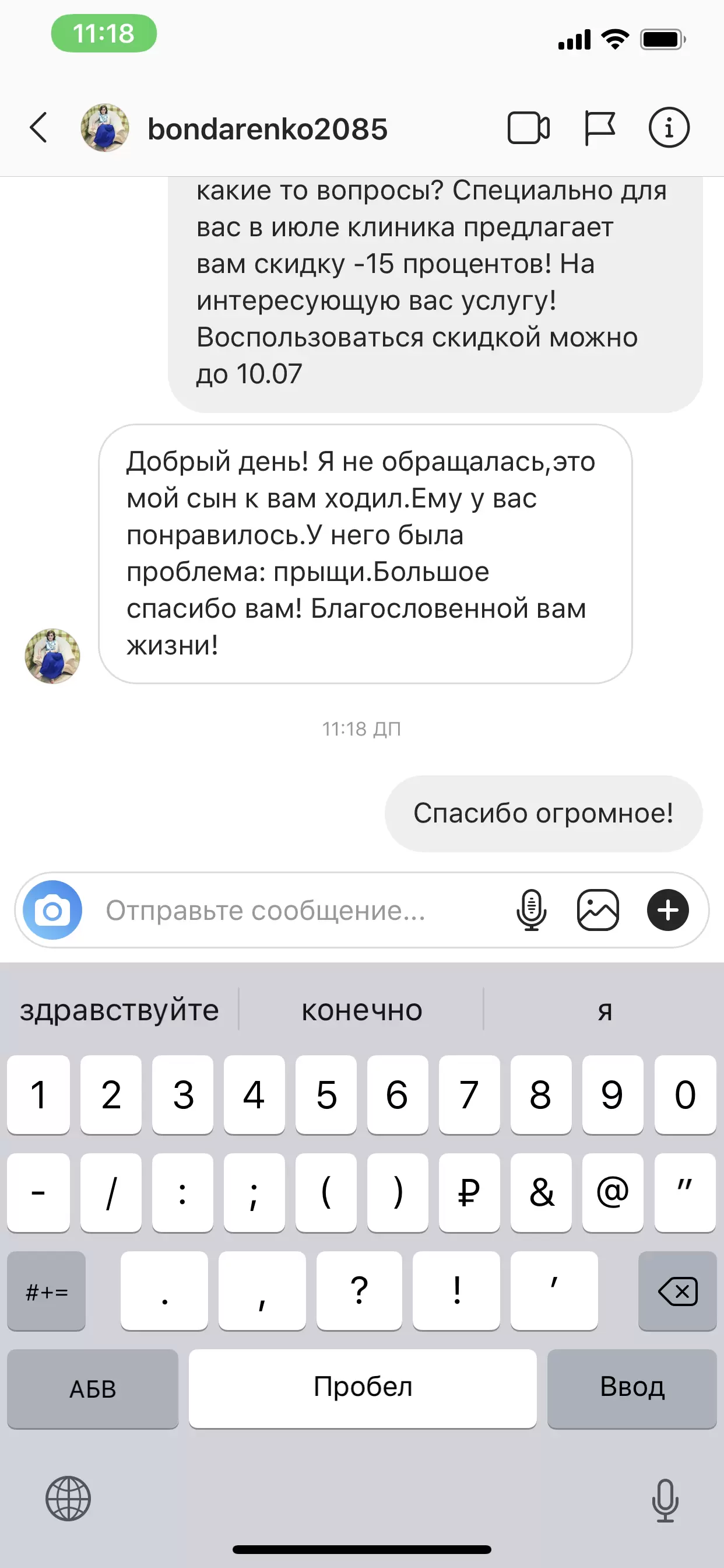Open the plus menu for more options
This screenshot has width=724, height=1568.
667,910
